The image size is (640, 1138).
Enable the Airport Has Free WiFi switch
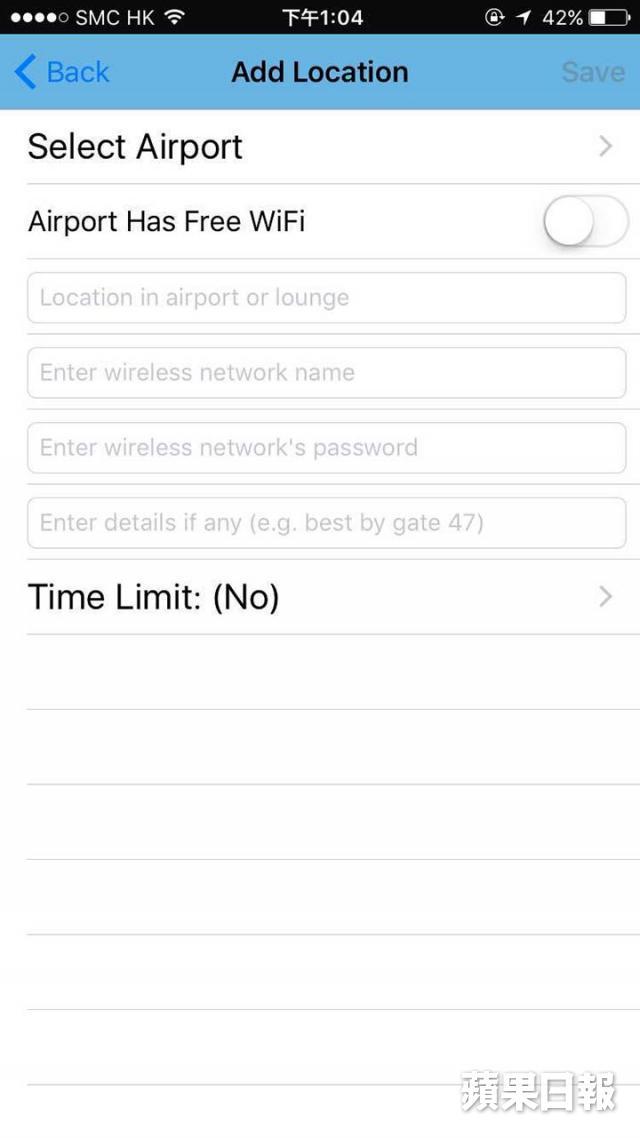click(586, 221)
